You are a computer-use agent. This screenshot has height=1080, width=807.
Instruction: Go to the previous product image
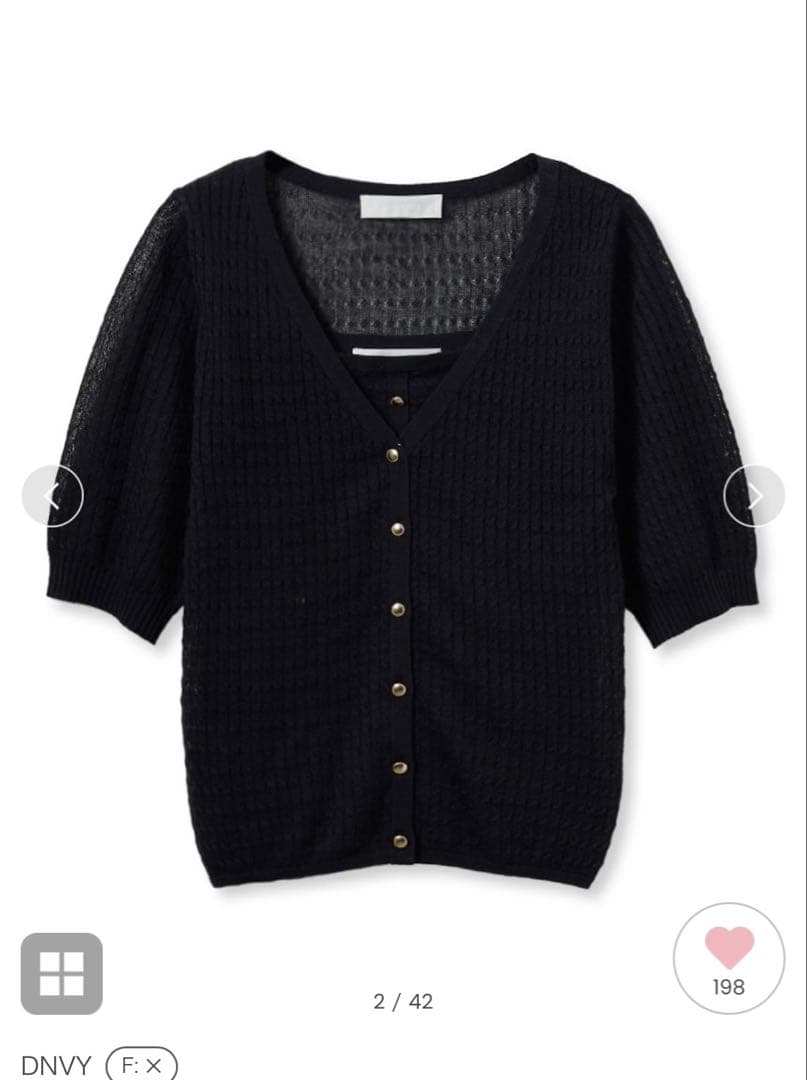(x=52, y=496)
